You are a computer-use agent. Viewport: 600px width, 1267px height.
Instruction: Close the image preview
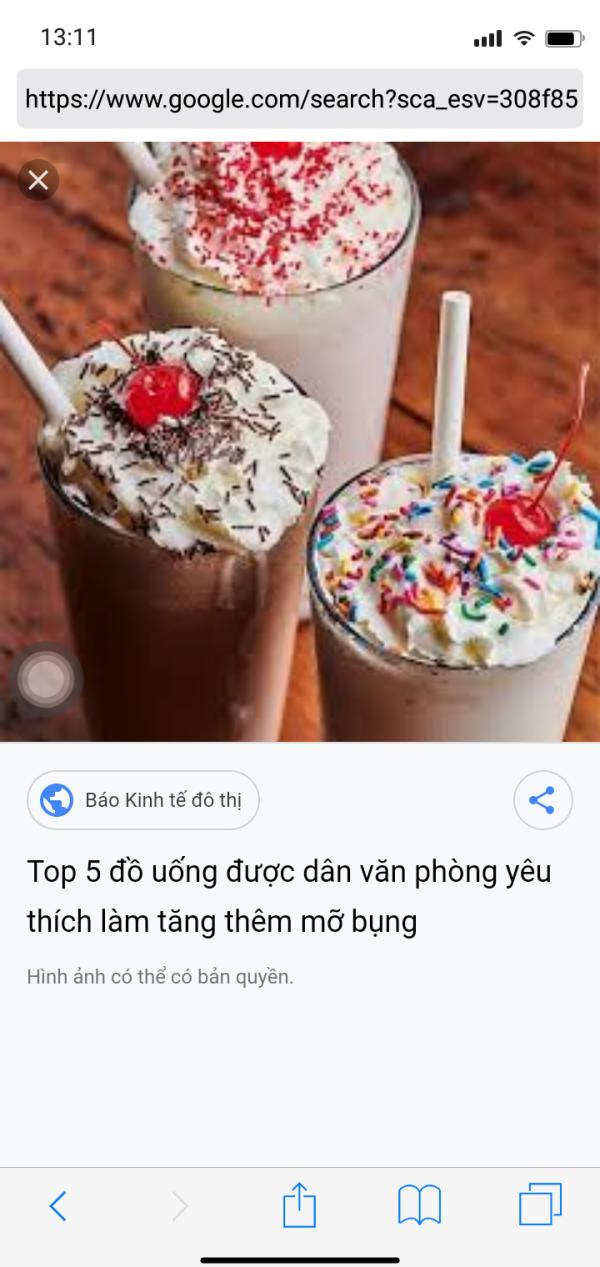pos(38,181)
